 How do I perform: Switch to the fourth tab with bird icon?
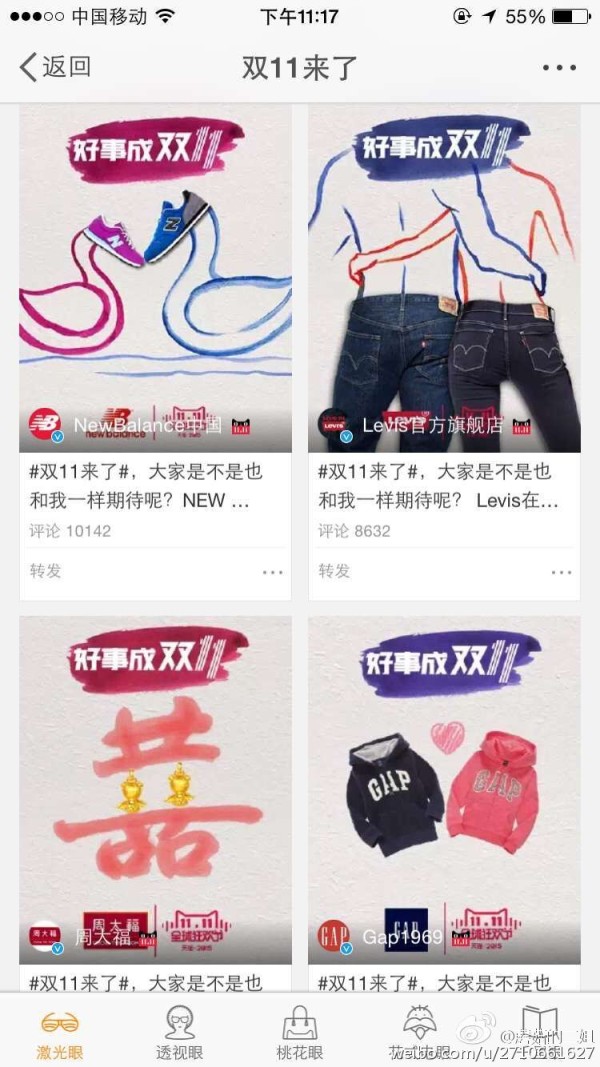click(x=420, y=1033)
